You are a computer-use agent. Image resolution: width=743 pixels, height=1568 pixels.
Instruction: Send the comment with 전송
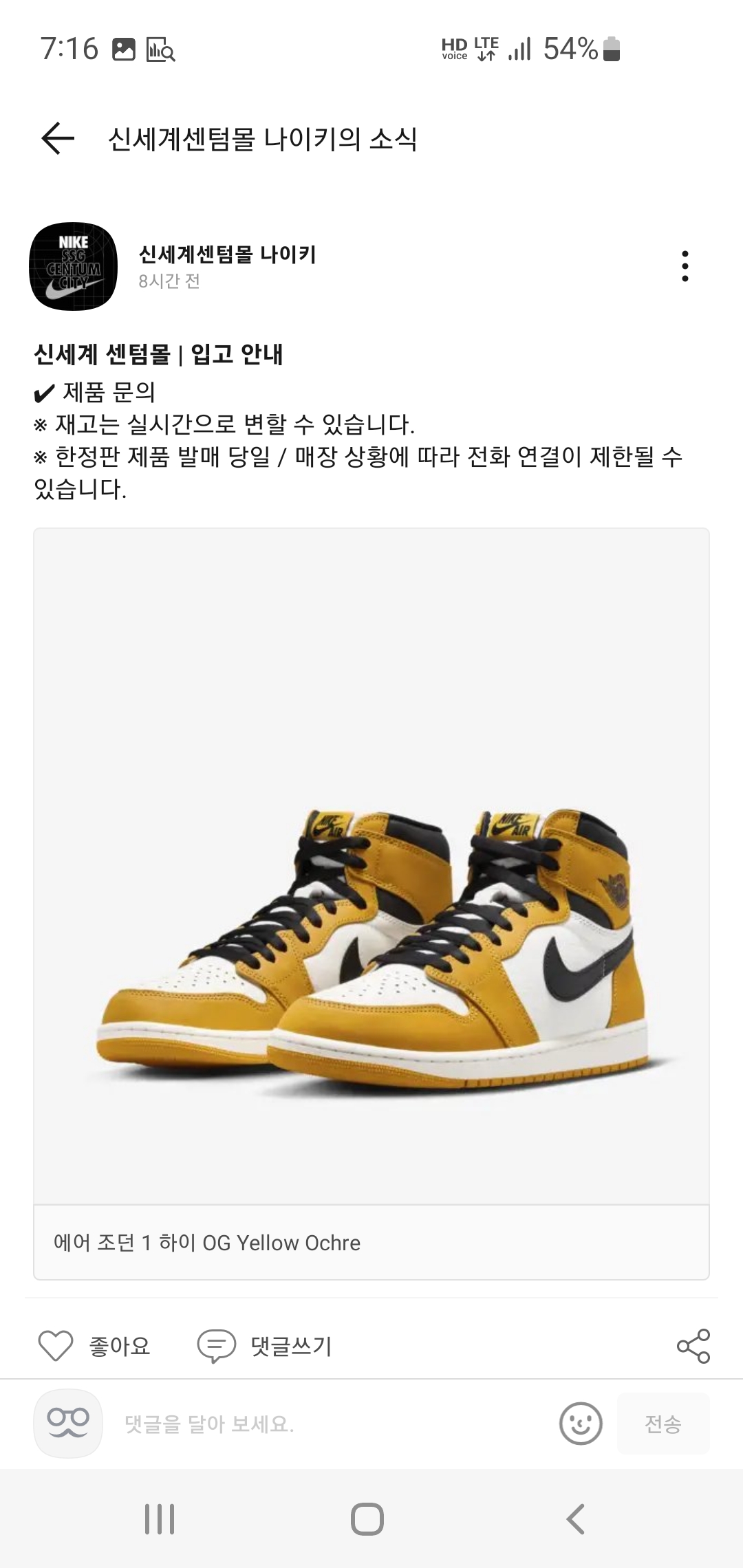[663, 1424]
